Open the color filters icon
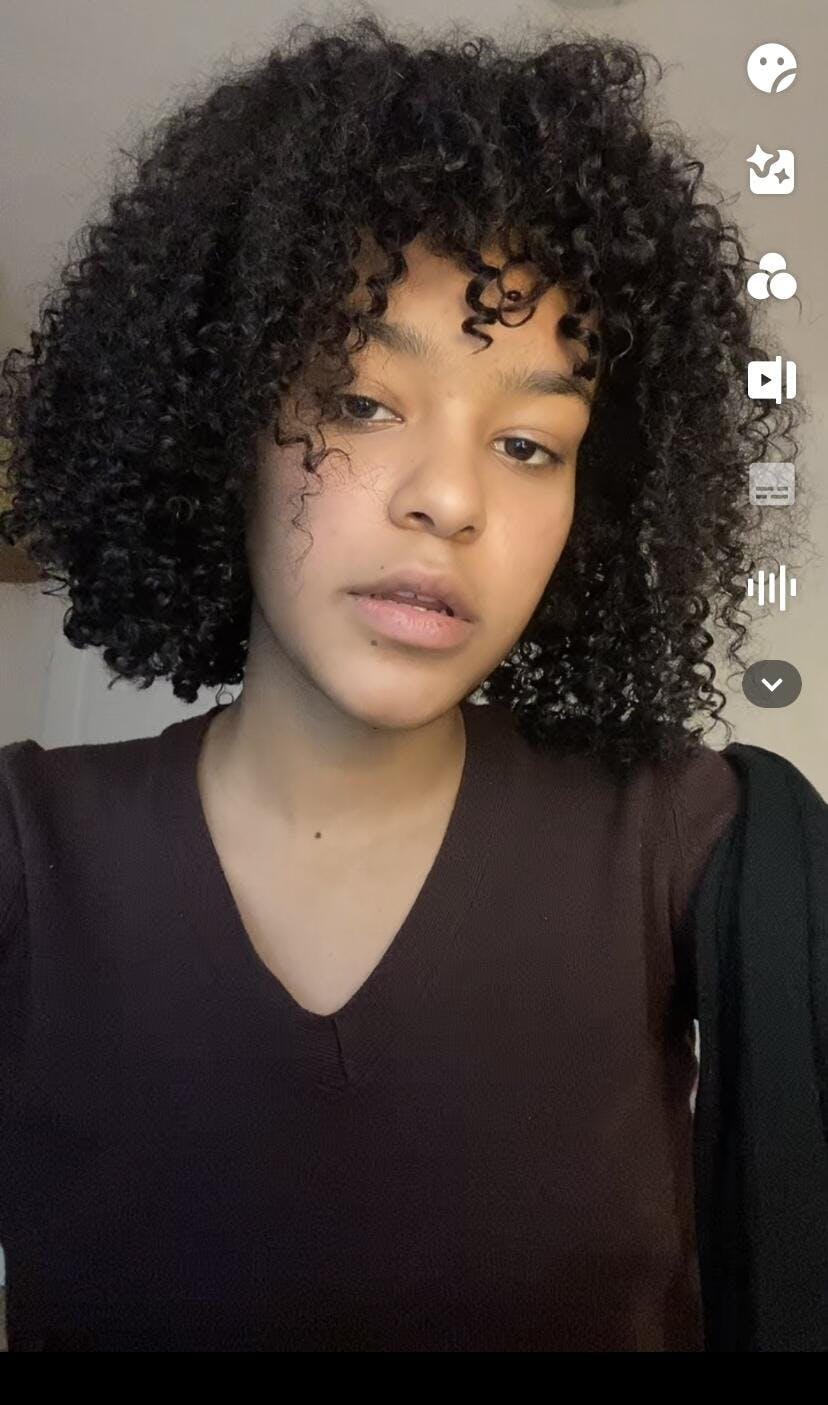The image size is (828, 1405). click(x=771, y=276)
